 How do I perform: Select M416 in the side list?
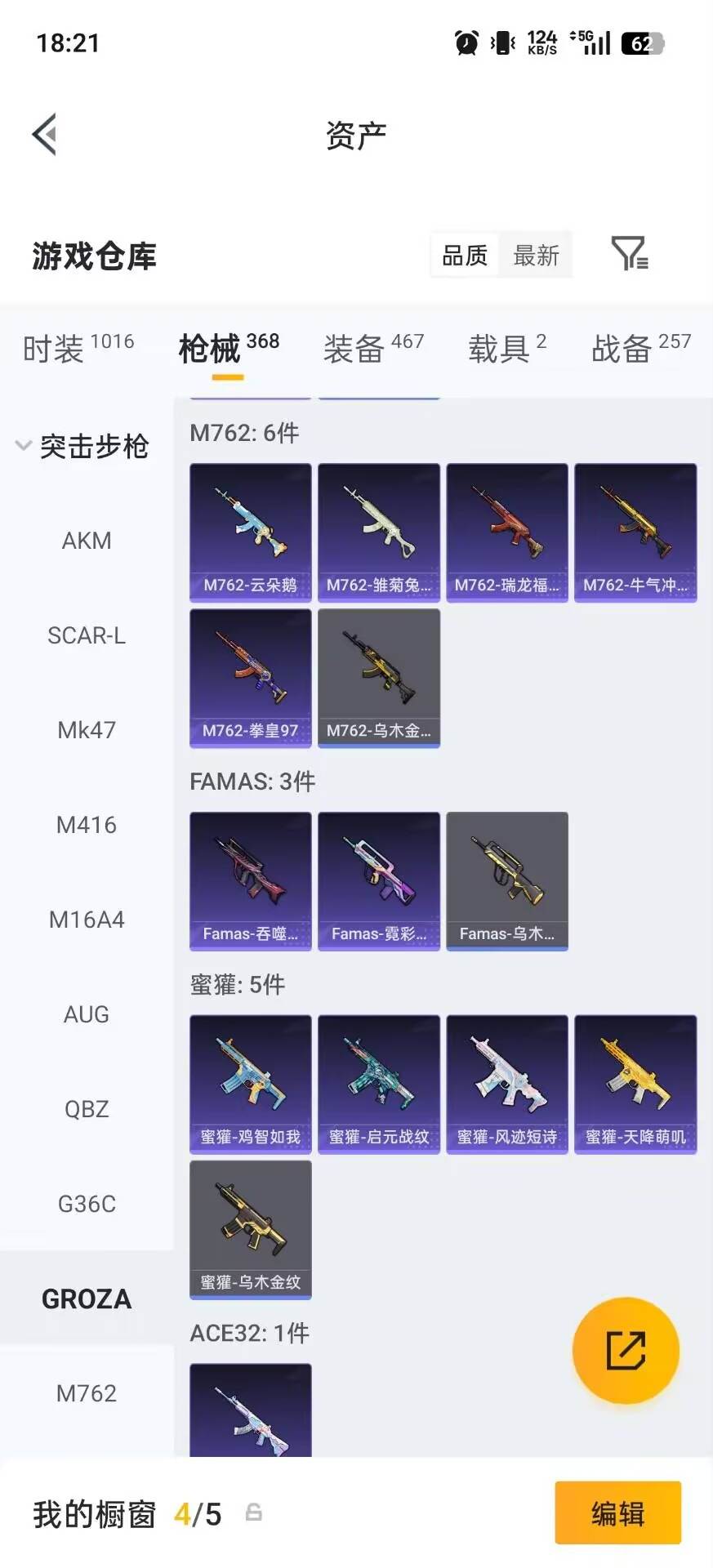[x=87, y=825]
